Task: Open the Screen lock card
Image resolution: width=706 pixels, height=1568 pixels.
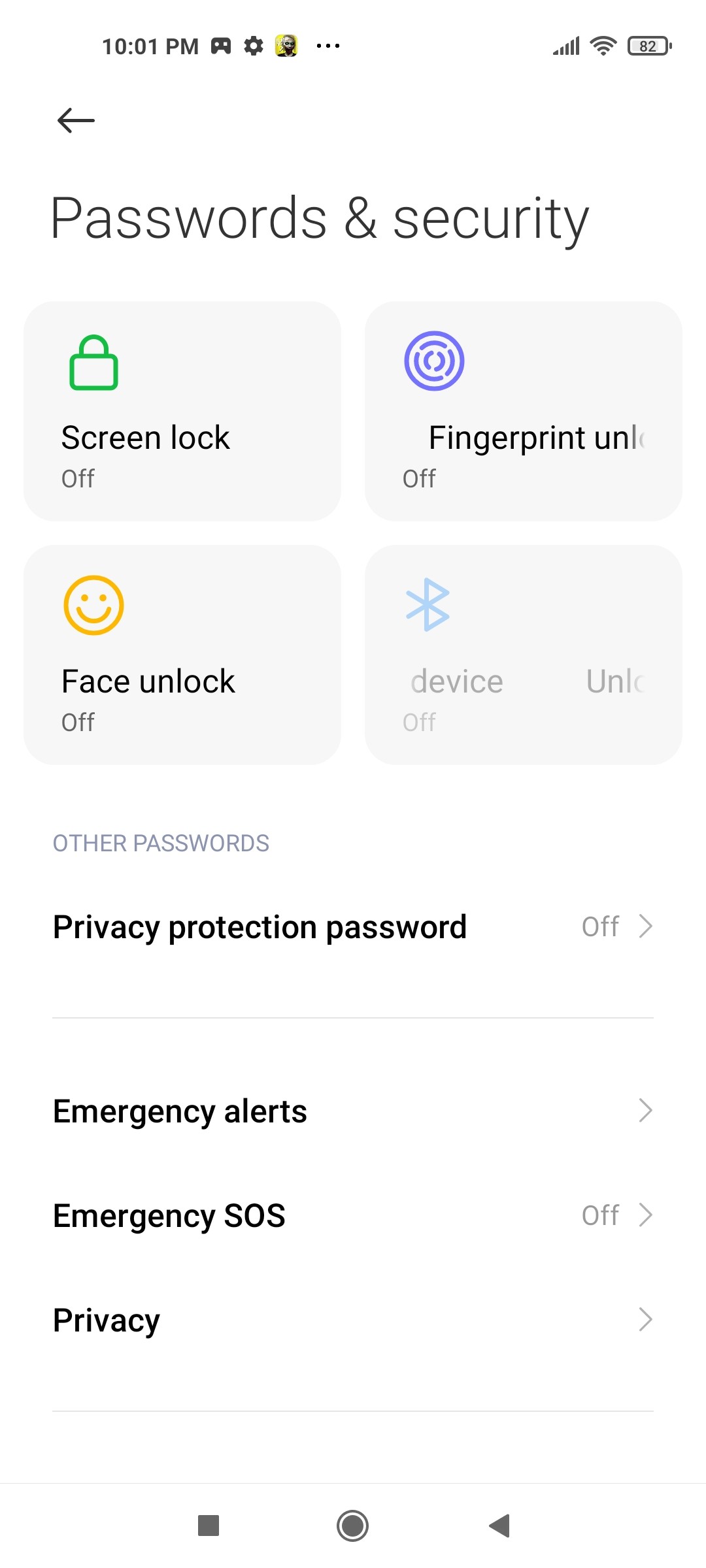Action: (x=182, y=411)
